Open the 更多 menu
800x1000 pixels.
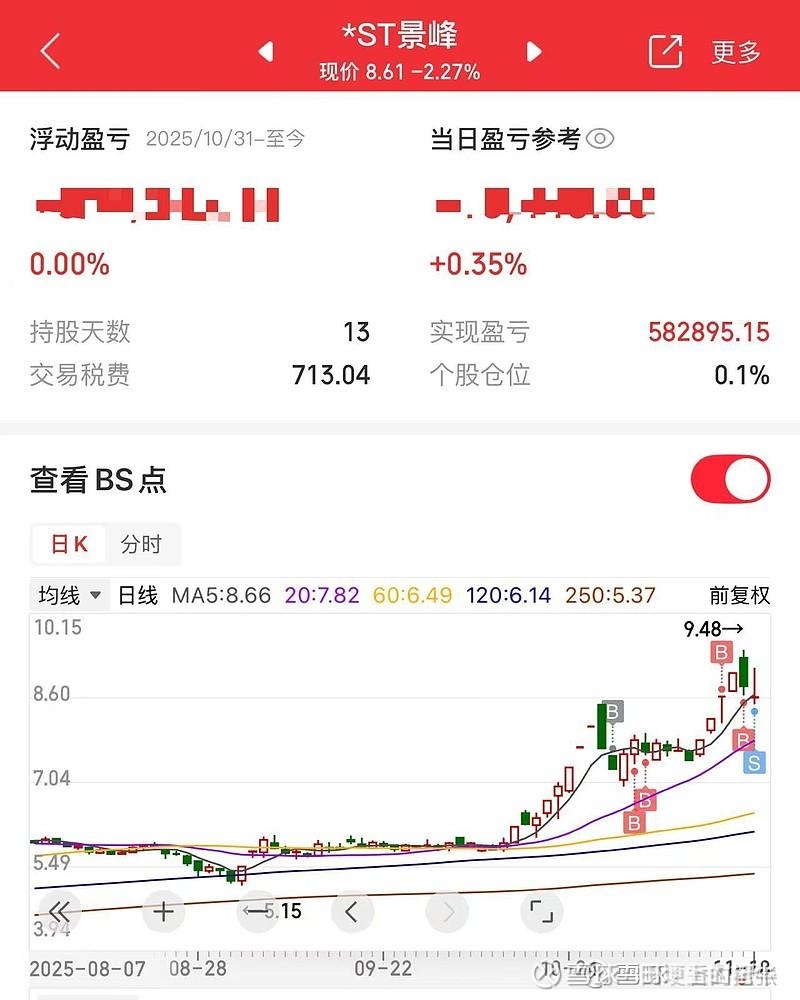pyautogui.click(x=736, y=52)
